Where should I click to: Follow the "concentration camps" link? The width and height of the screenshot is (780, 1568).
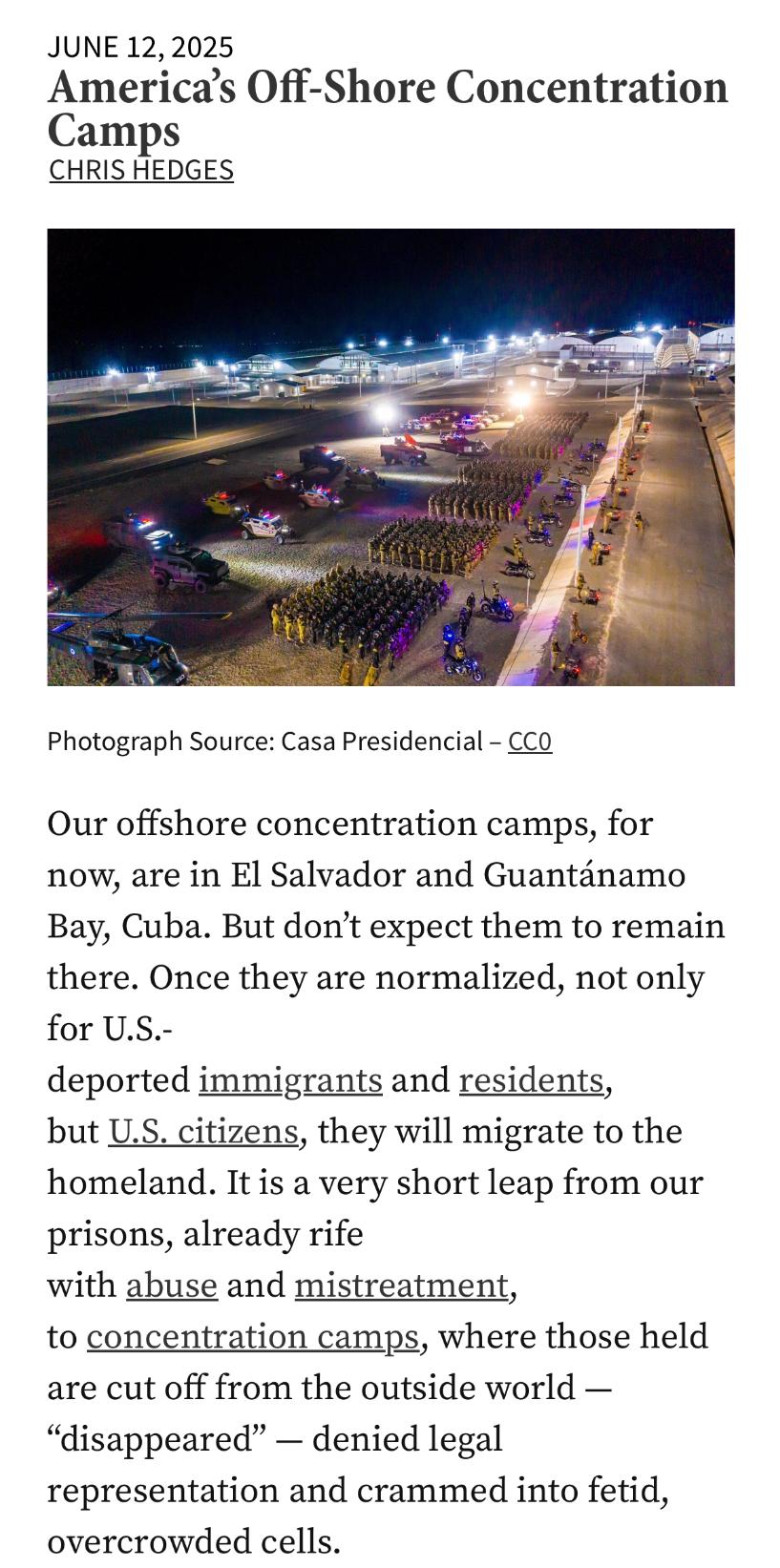[x=253, y=1338]
